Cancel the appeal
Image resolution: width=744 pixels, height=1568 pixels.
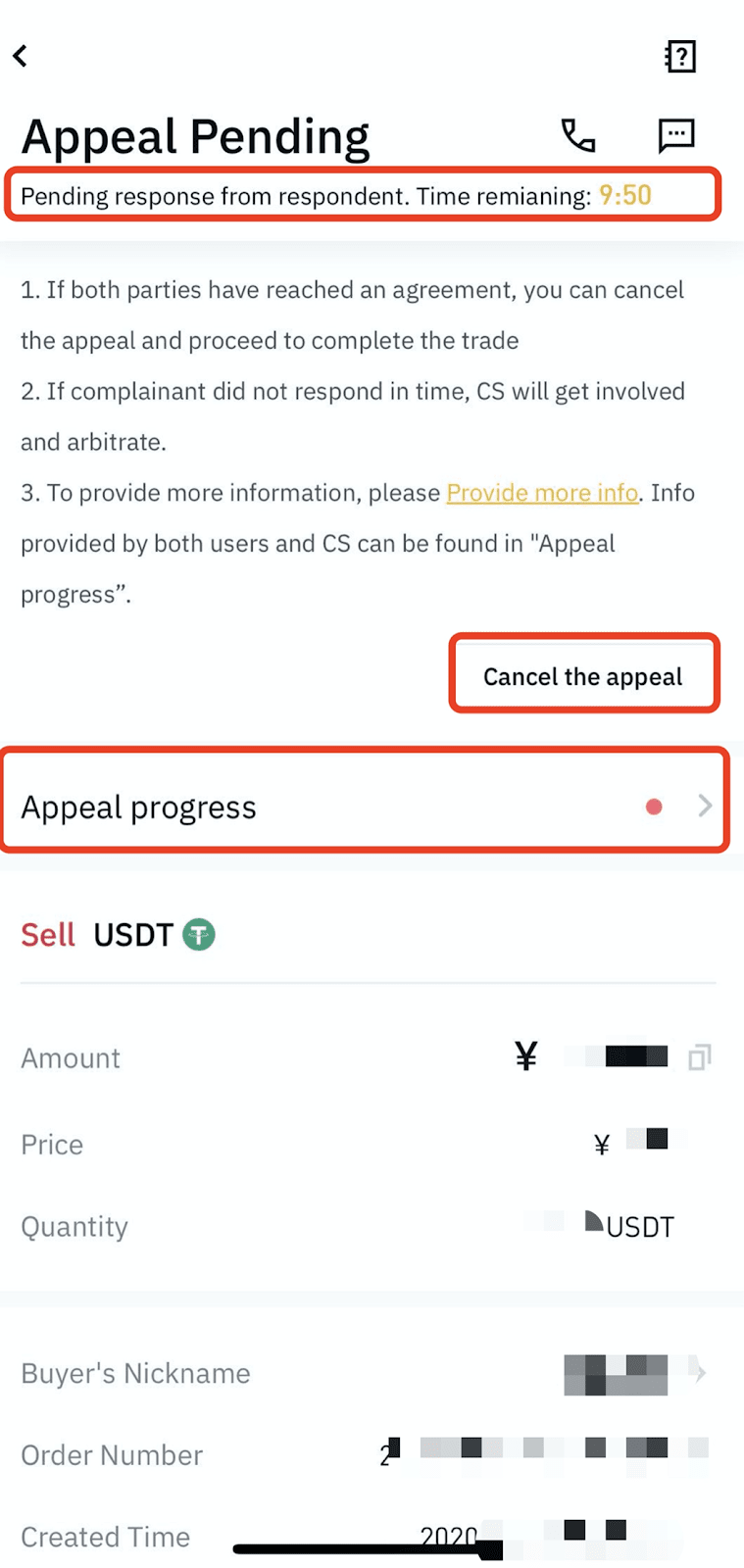pos(583,676)
